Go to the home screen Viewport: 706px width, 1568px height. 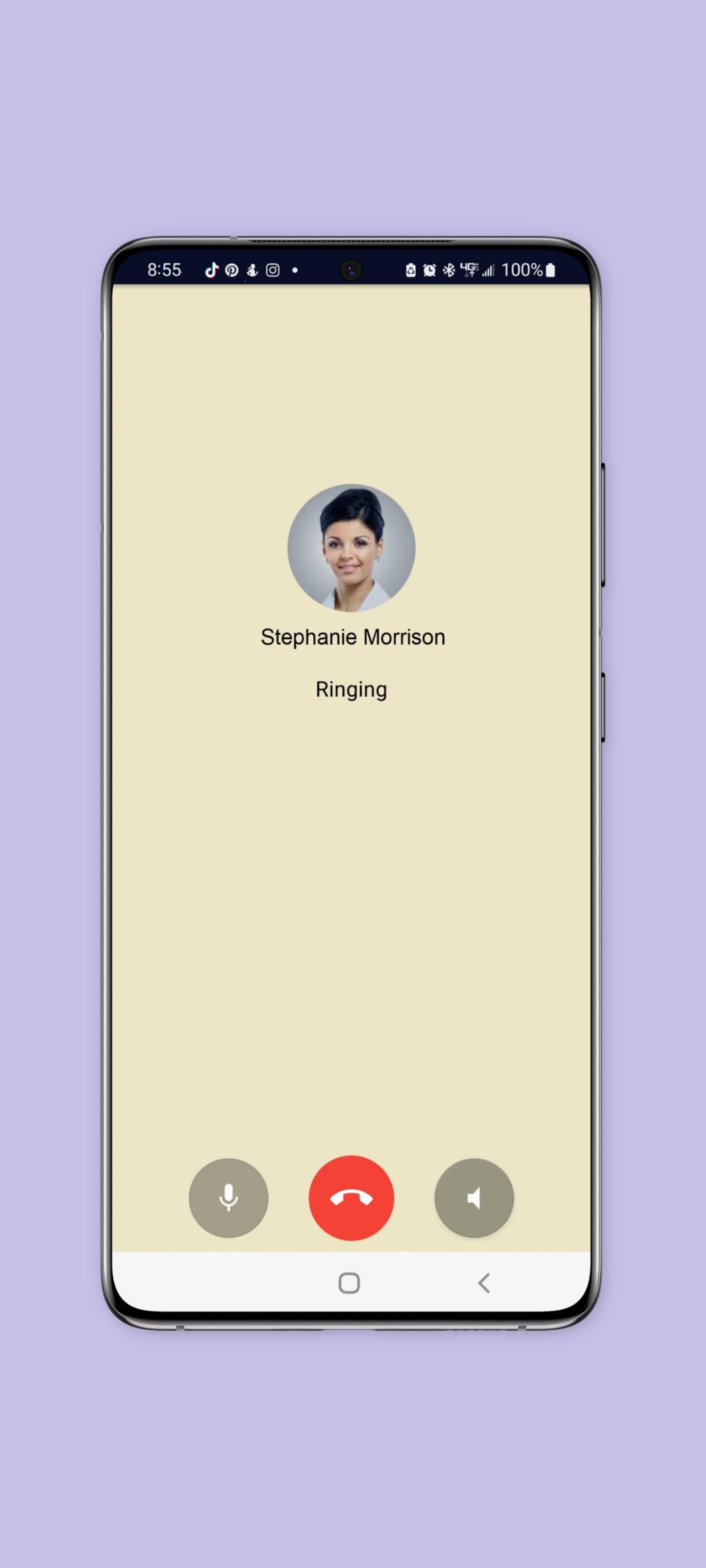click(x=349, y=1282)
